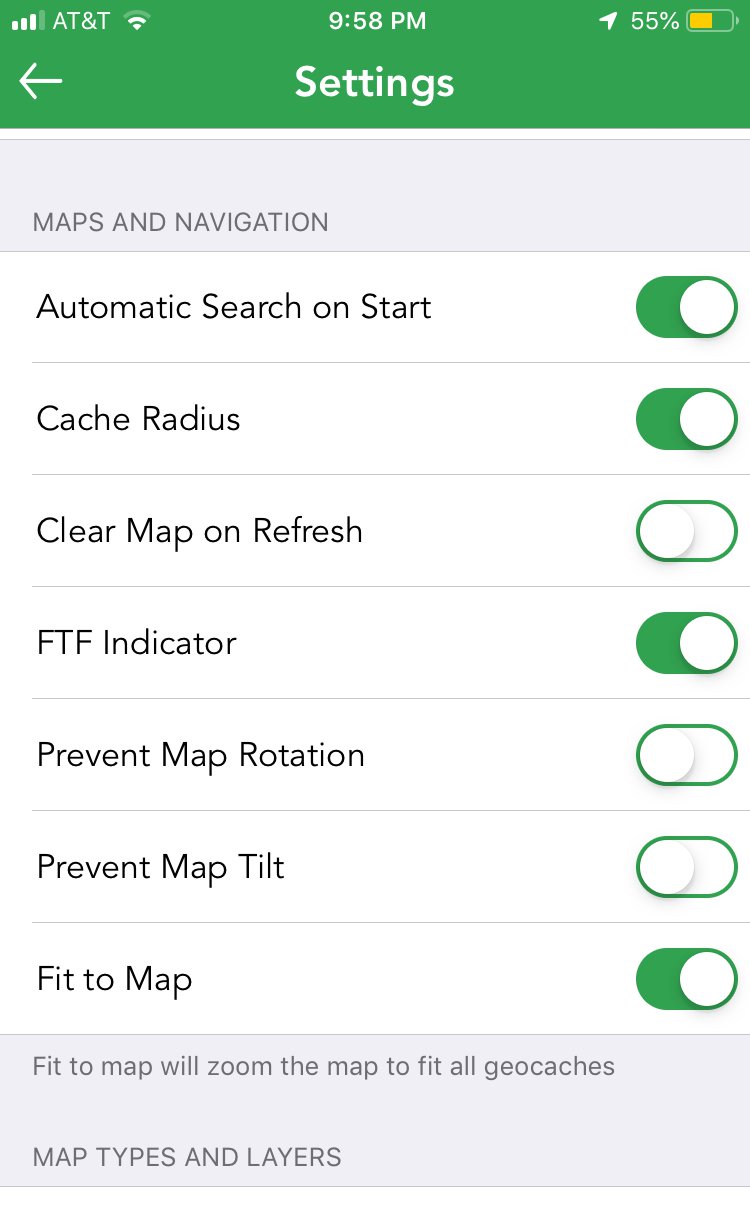This screenshot has height=1217, width=750.
Task: Switch off the FTF Indicator
Action: coord(686,643)
